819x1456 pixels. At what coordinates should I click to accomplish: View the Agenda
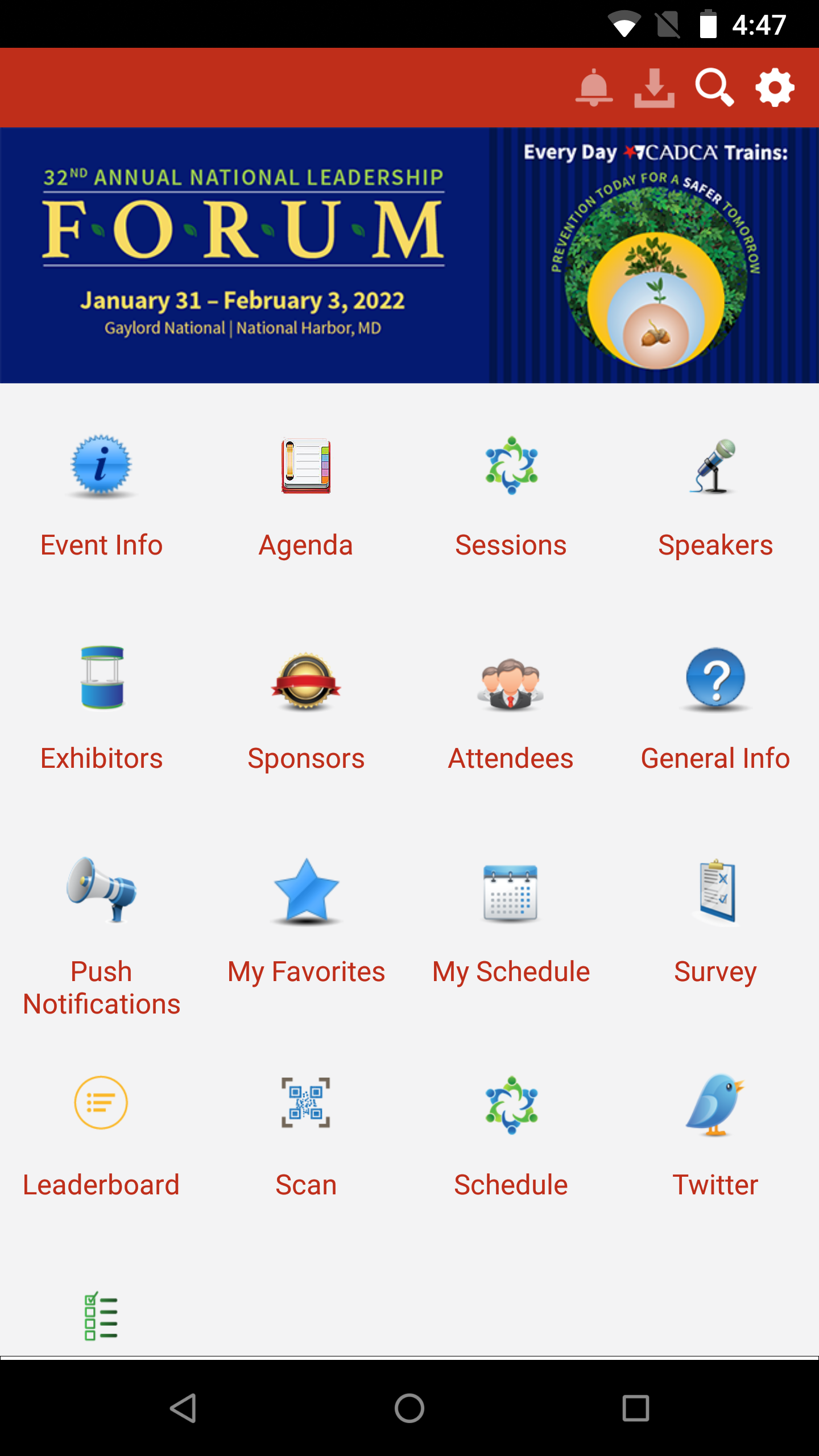point(306,495)
